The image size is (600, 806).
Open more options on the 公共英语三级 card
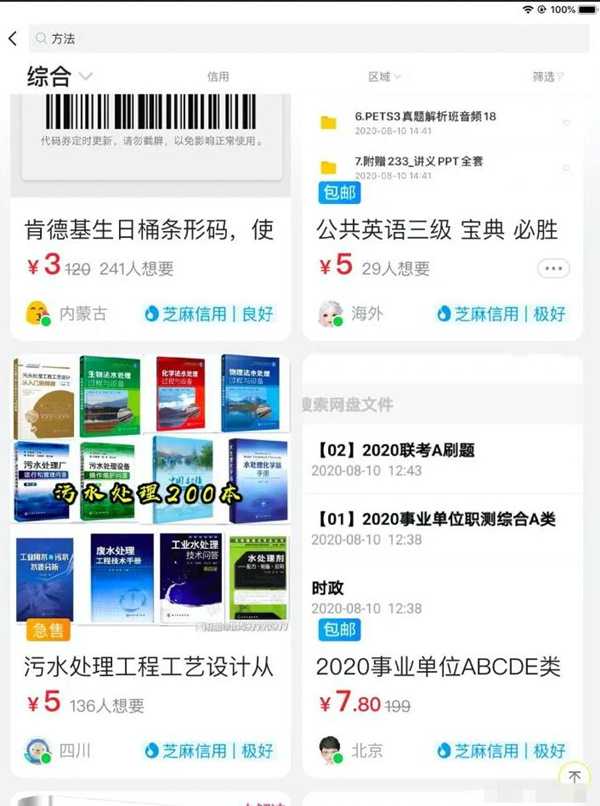coord(554,268)
